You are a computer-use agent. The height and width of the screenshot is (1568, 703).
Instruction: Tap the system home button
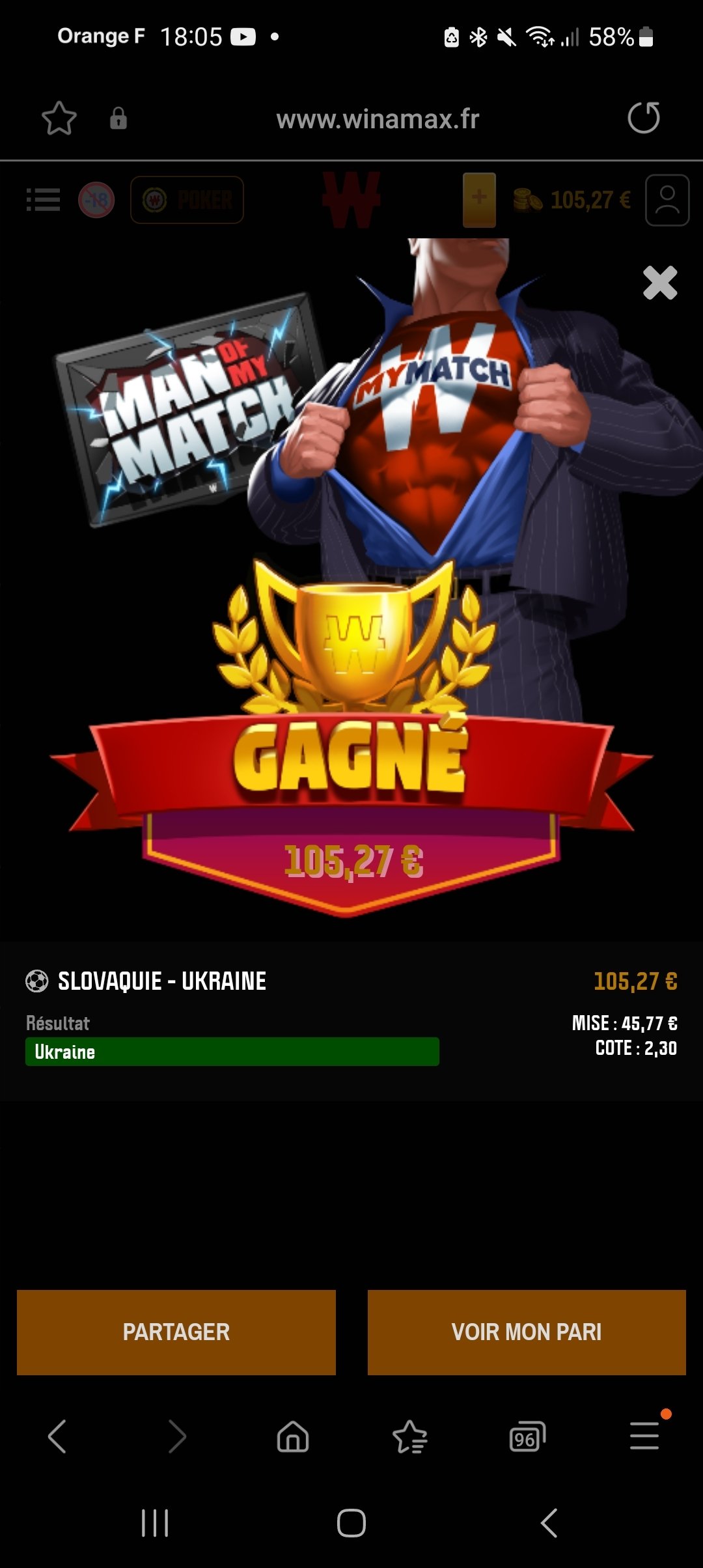[351, 1523]
